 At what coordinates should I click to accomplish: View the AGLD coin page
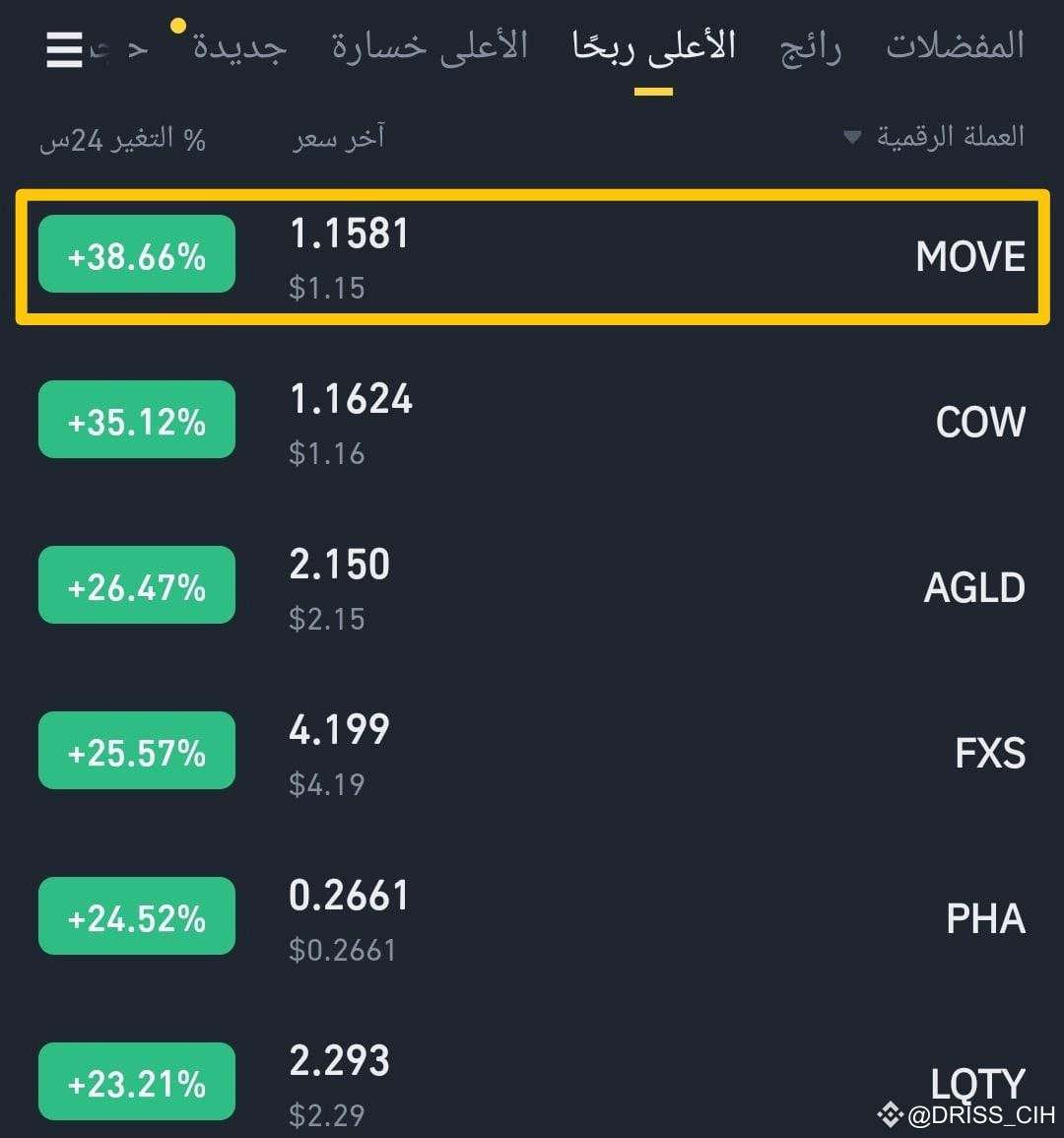coord(532,586)
